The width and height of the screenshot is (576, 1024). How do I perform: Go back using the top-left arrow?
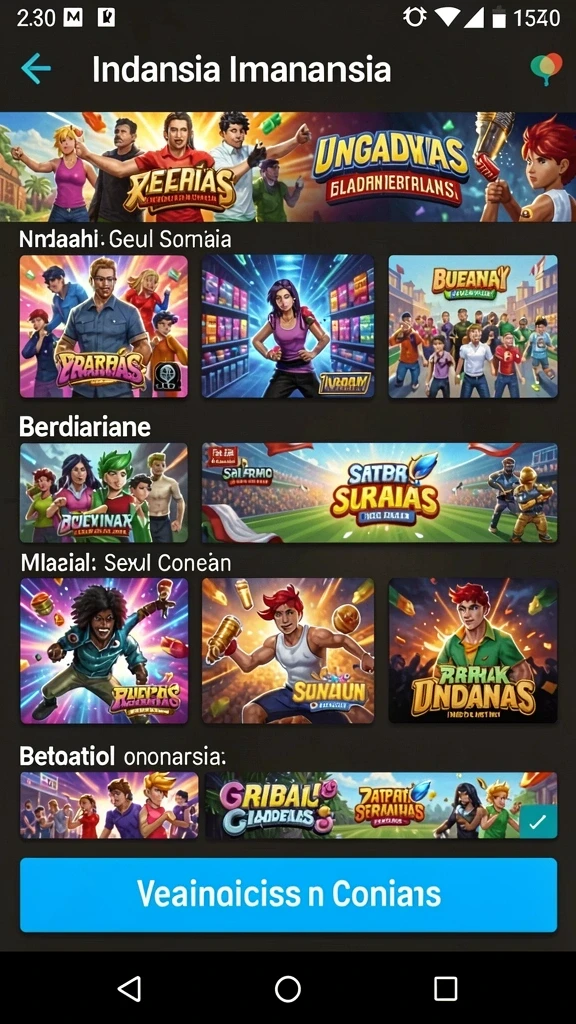(35, 69)
